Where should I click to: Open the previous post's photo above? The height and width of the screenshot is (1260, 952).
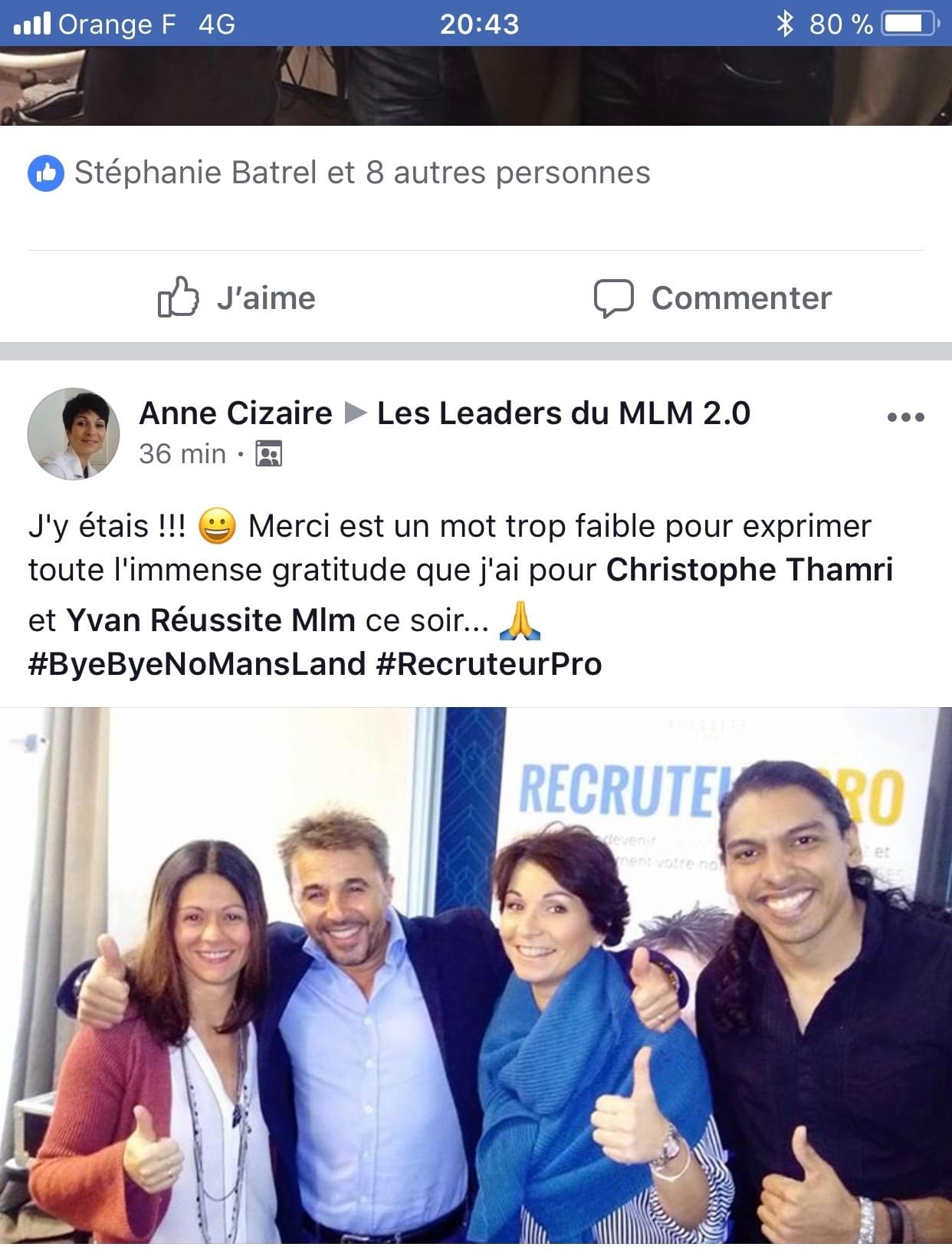point(475,86)
